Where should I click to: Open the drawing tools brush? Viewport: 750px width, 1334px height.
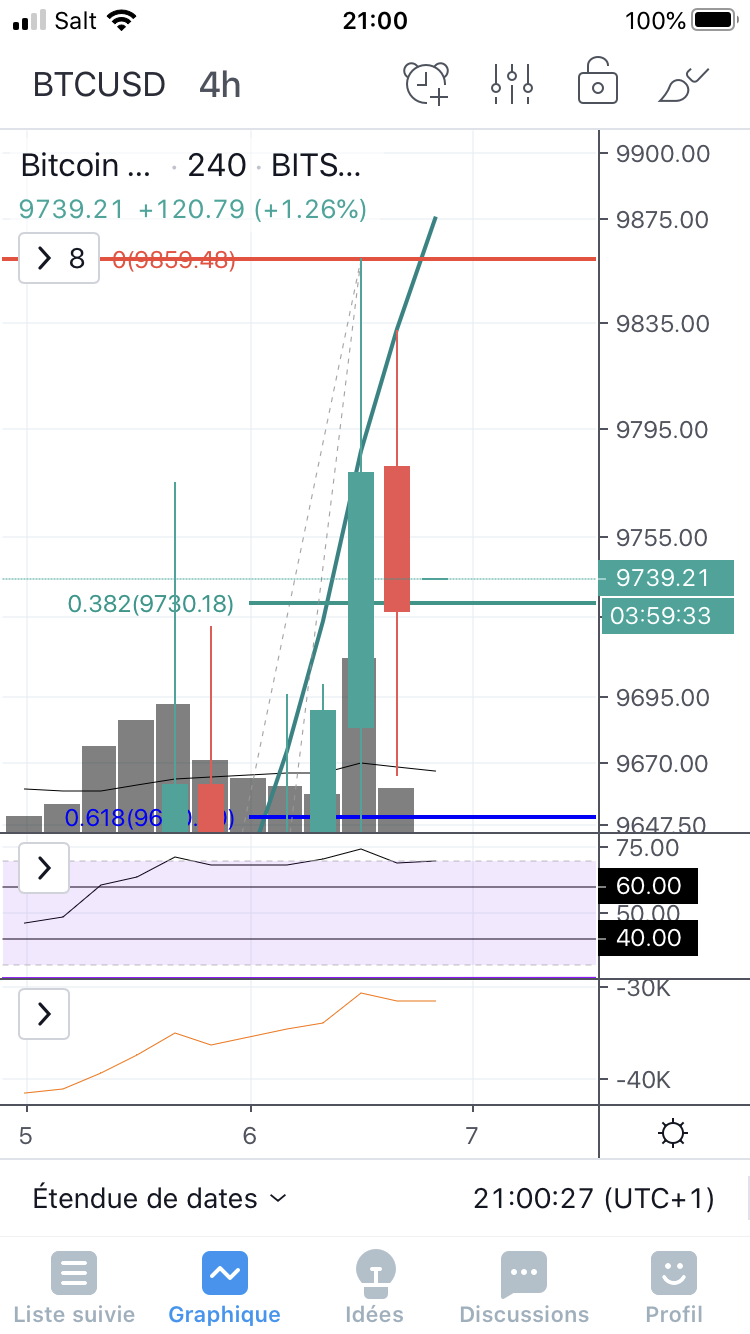(x=683, y=84)
